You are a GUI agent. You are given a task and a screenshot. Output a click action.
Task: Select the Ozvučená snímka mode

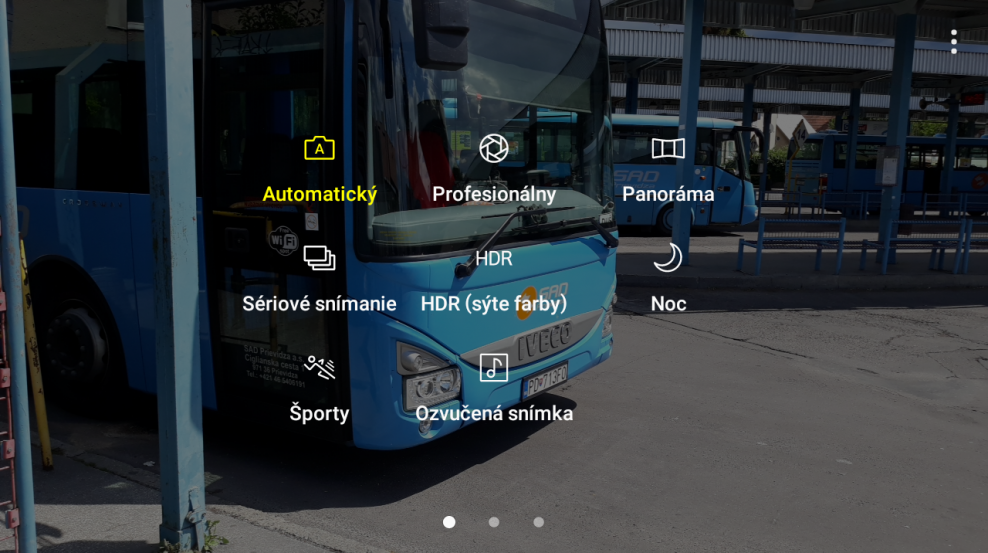pyautogui.click(x=493, y=388)
